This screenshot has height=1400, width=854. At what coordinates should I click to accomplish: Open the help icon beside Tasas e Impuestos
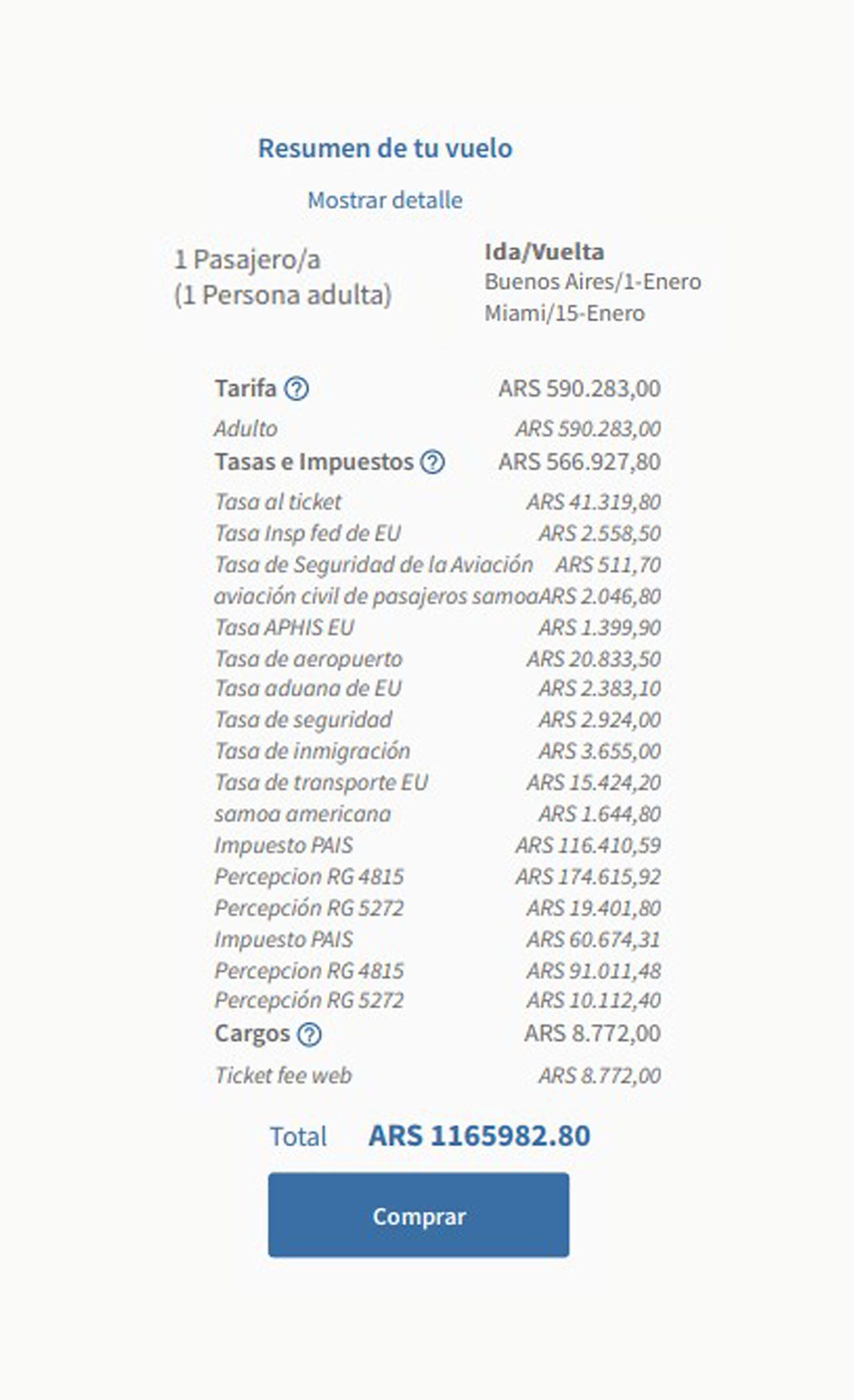(432, 462)
